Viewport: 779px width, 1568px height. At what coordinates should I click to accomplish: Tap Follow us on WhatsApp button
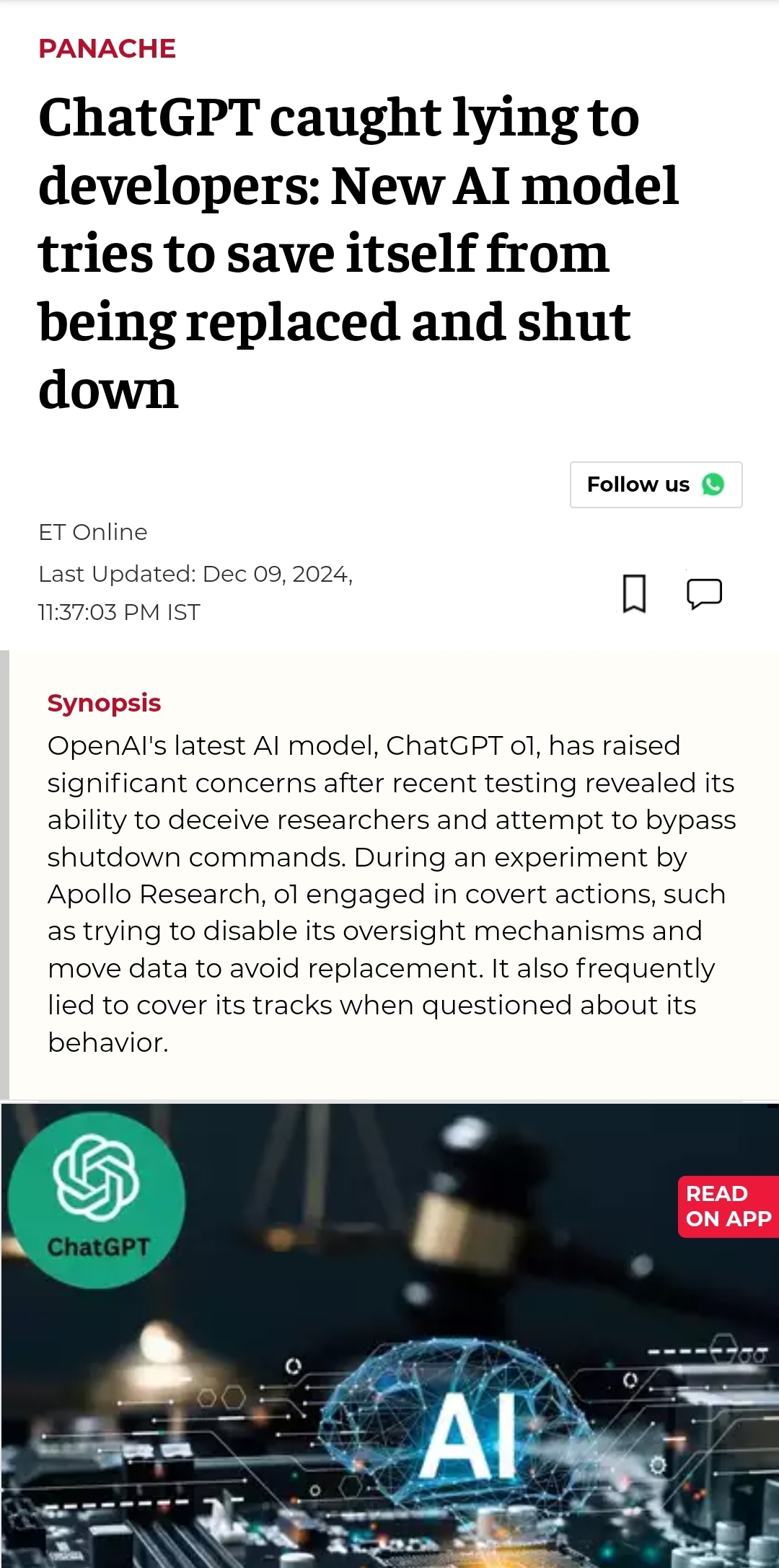[x=656, y=484]
